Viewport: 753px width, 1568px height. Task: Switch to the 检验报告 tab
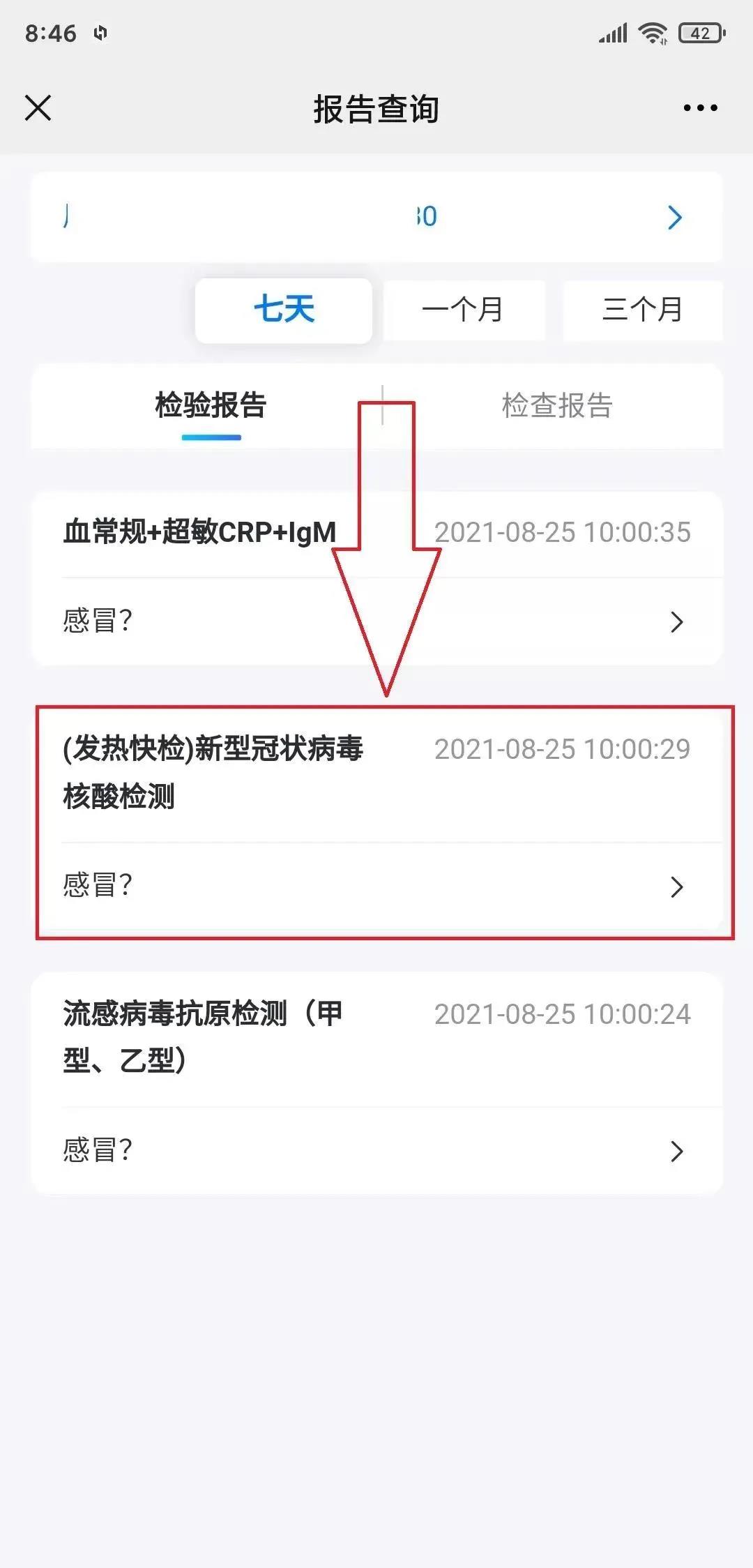[211, 406]
